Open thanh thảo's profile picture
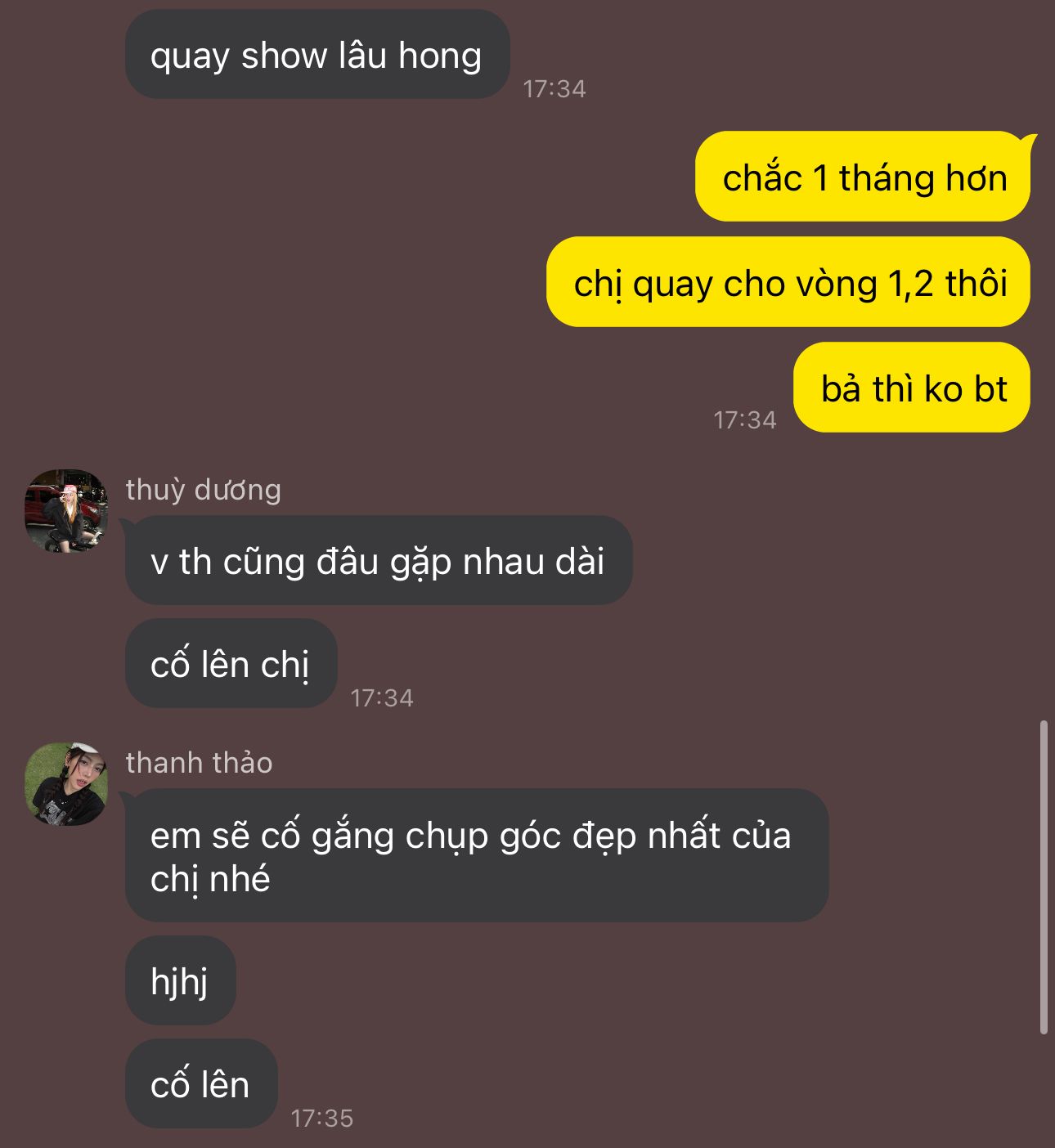This screenshot has width=1055, height=1148. pos(66,784)
